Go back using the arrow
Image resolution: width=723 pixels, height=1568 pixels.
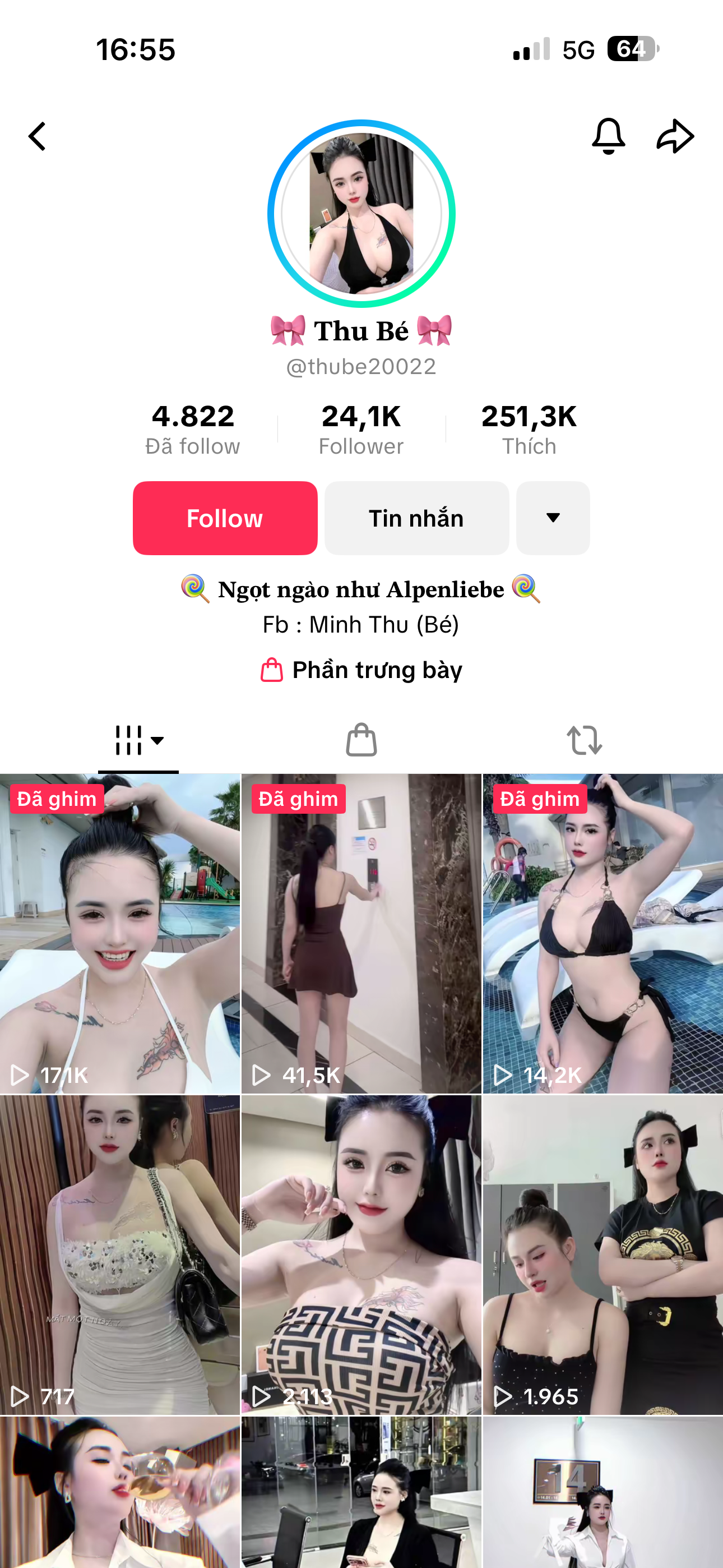pyautogui.click(x=38, y=136)
